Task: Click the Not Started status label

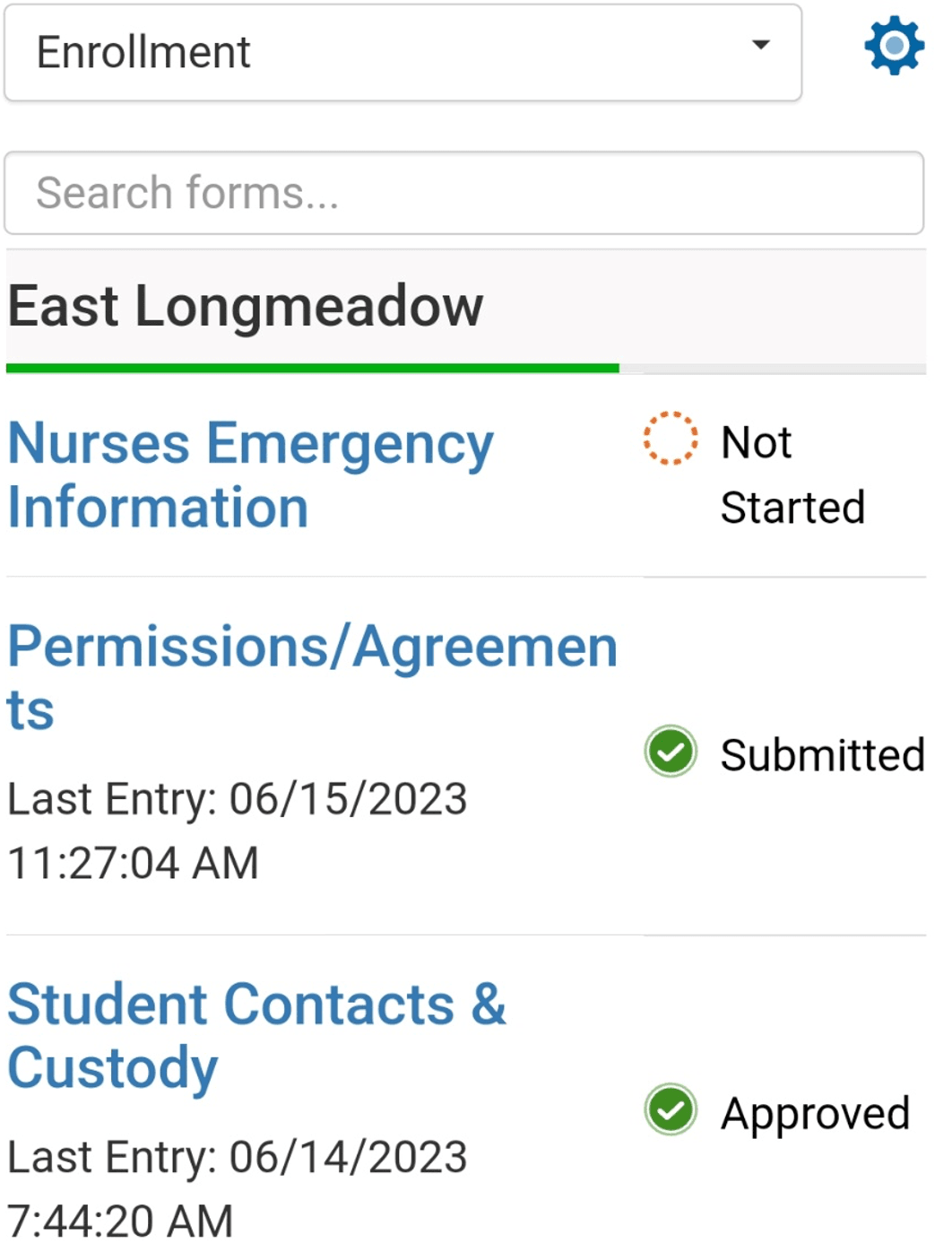Action: click(x=794, y=475)
